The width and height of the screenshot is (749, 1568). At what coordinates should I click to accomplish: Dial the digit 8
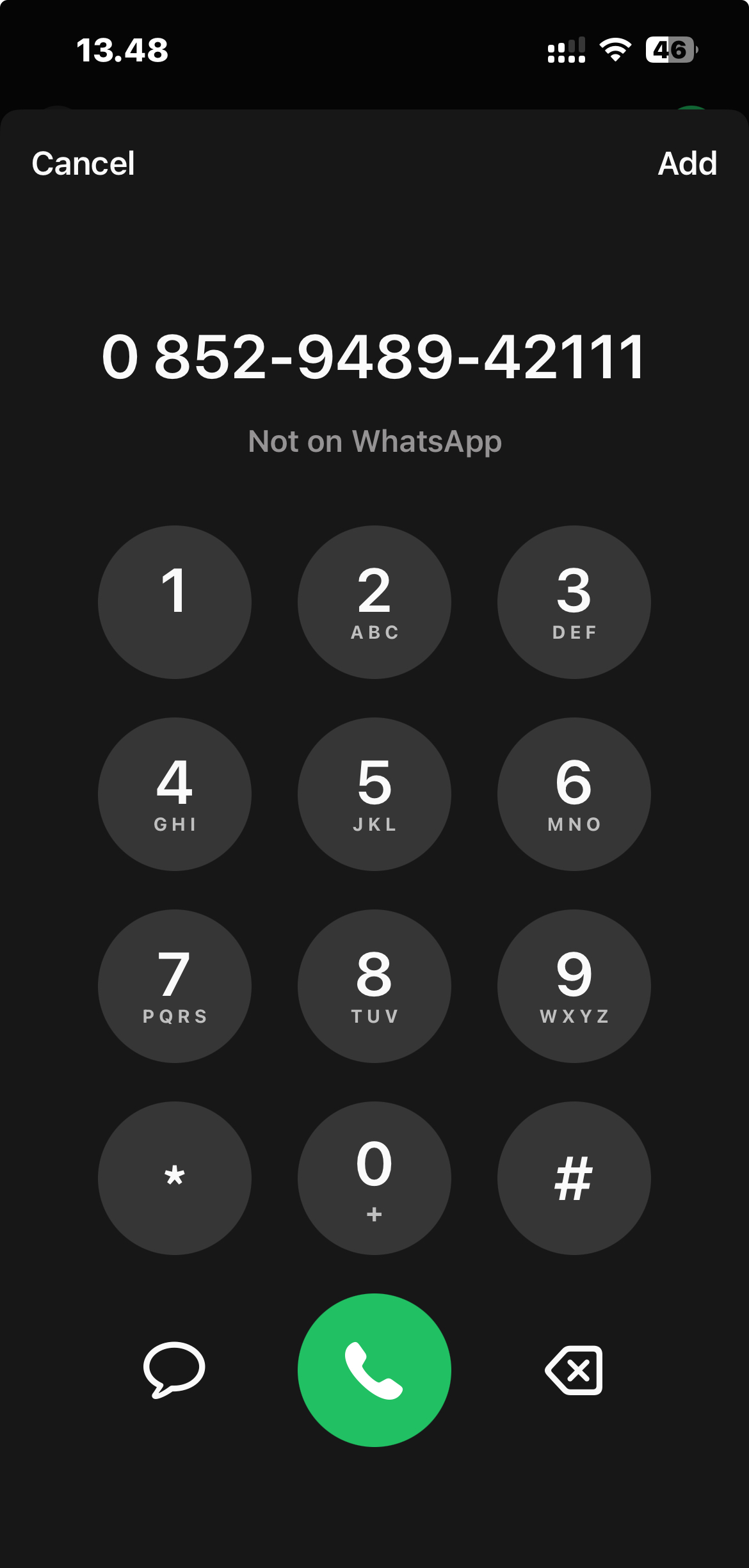374,986
